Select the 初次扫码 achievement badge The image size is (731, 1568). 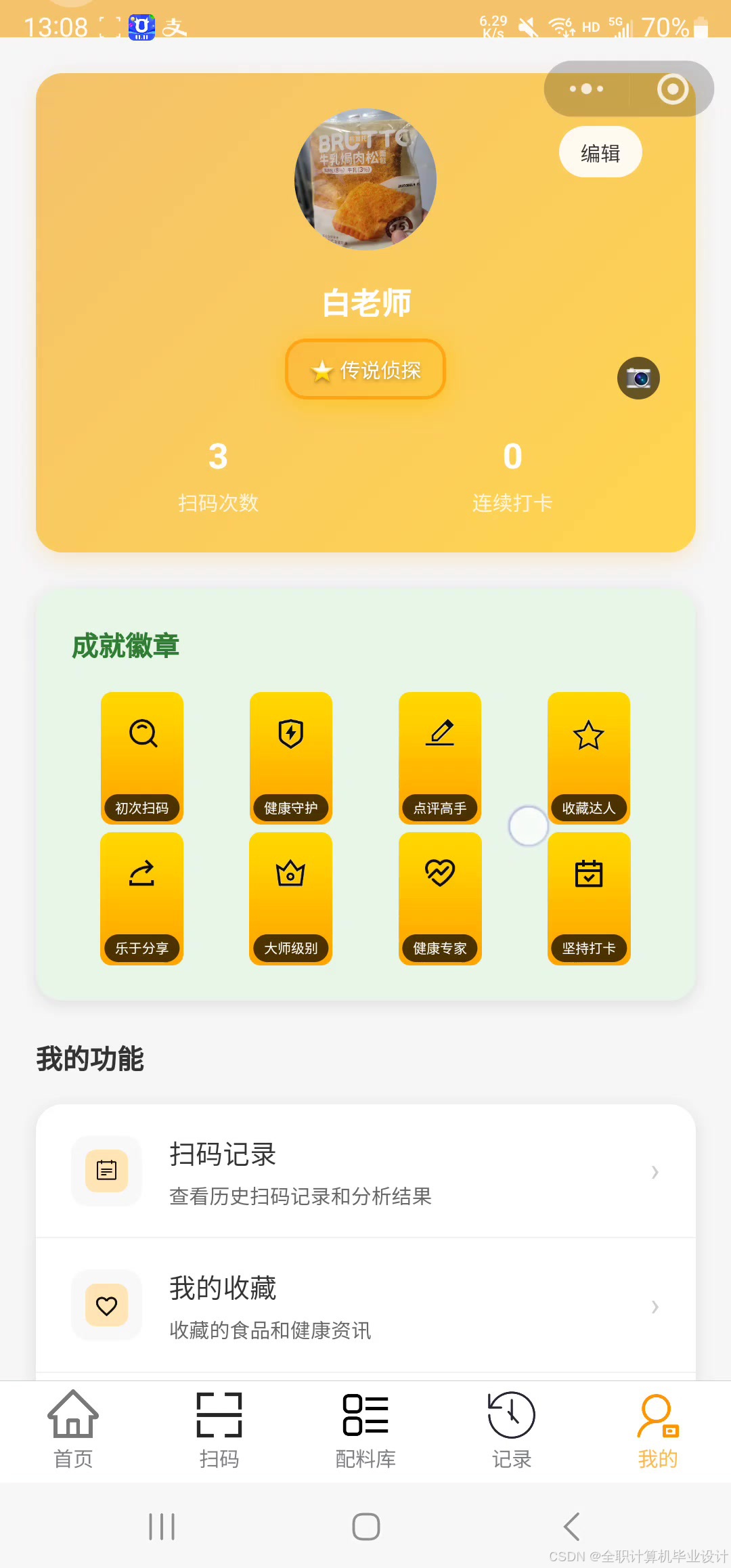[x=142, y=758]
